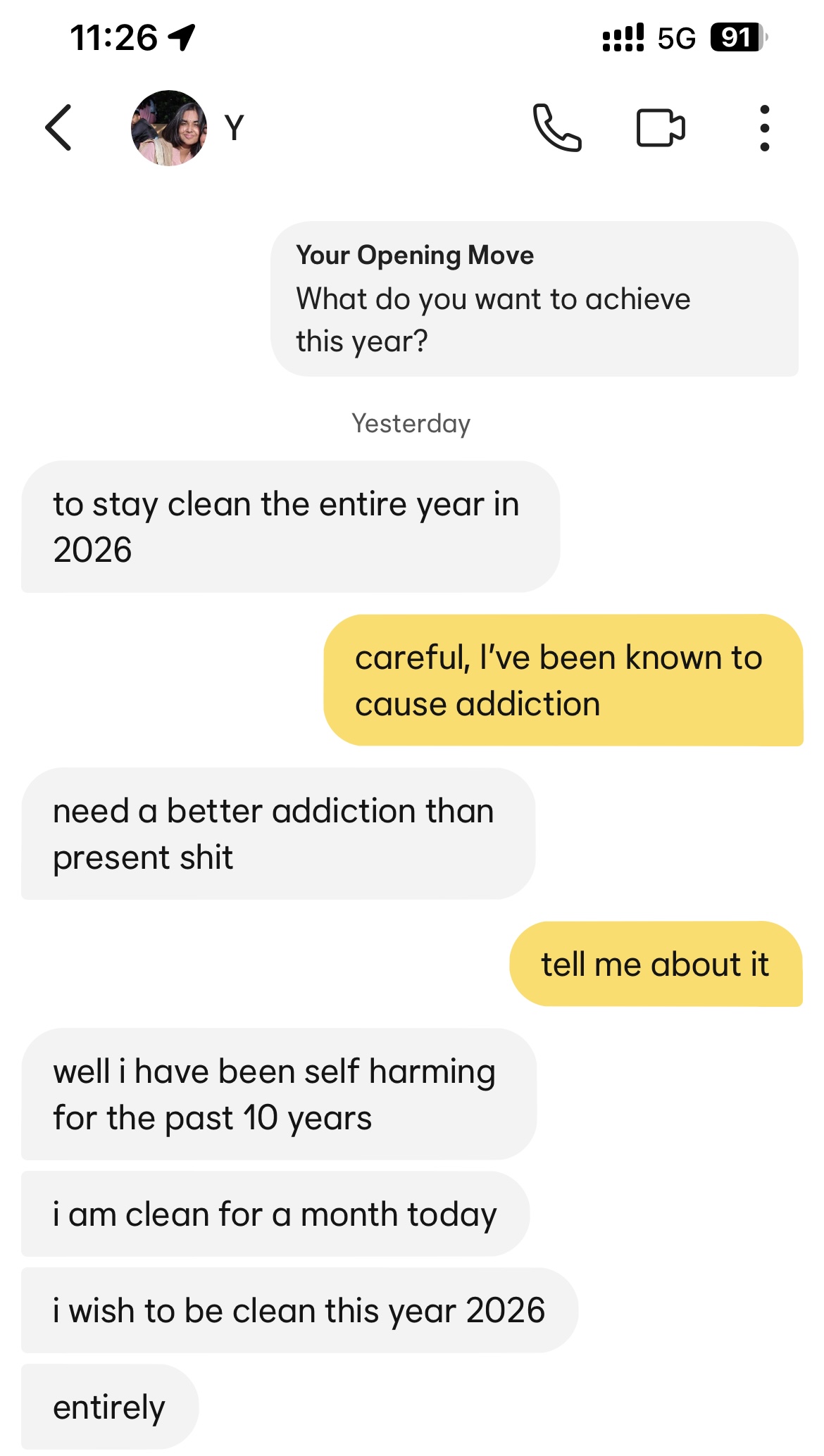Start a voice call with Y
Image resolution: width=824 pixels, height=1456 pixels.
[x=556, y=127]
